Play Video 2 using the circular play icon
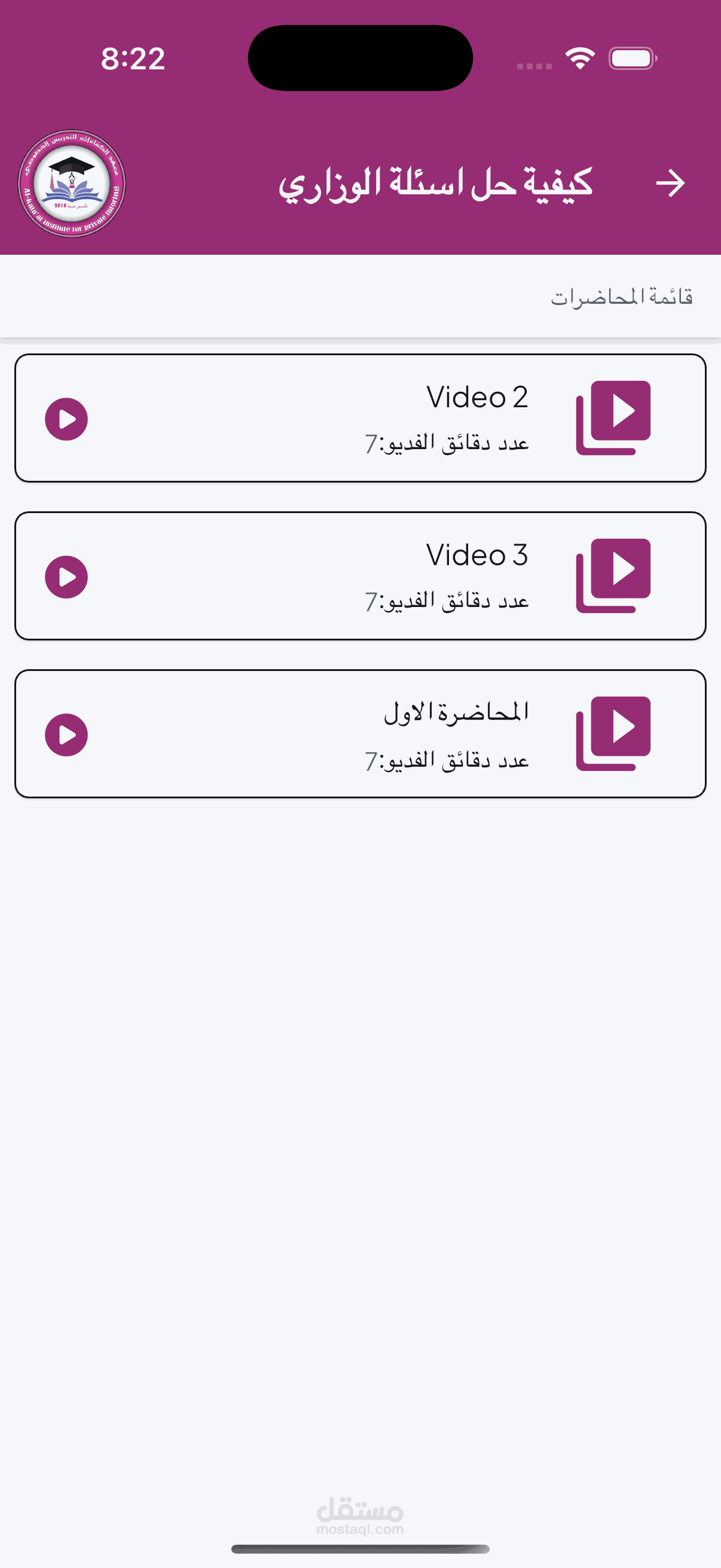721x1568 pixels. click(66, 419)
